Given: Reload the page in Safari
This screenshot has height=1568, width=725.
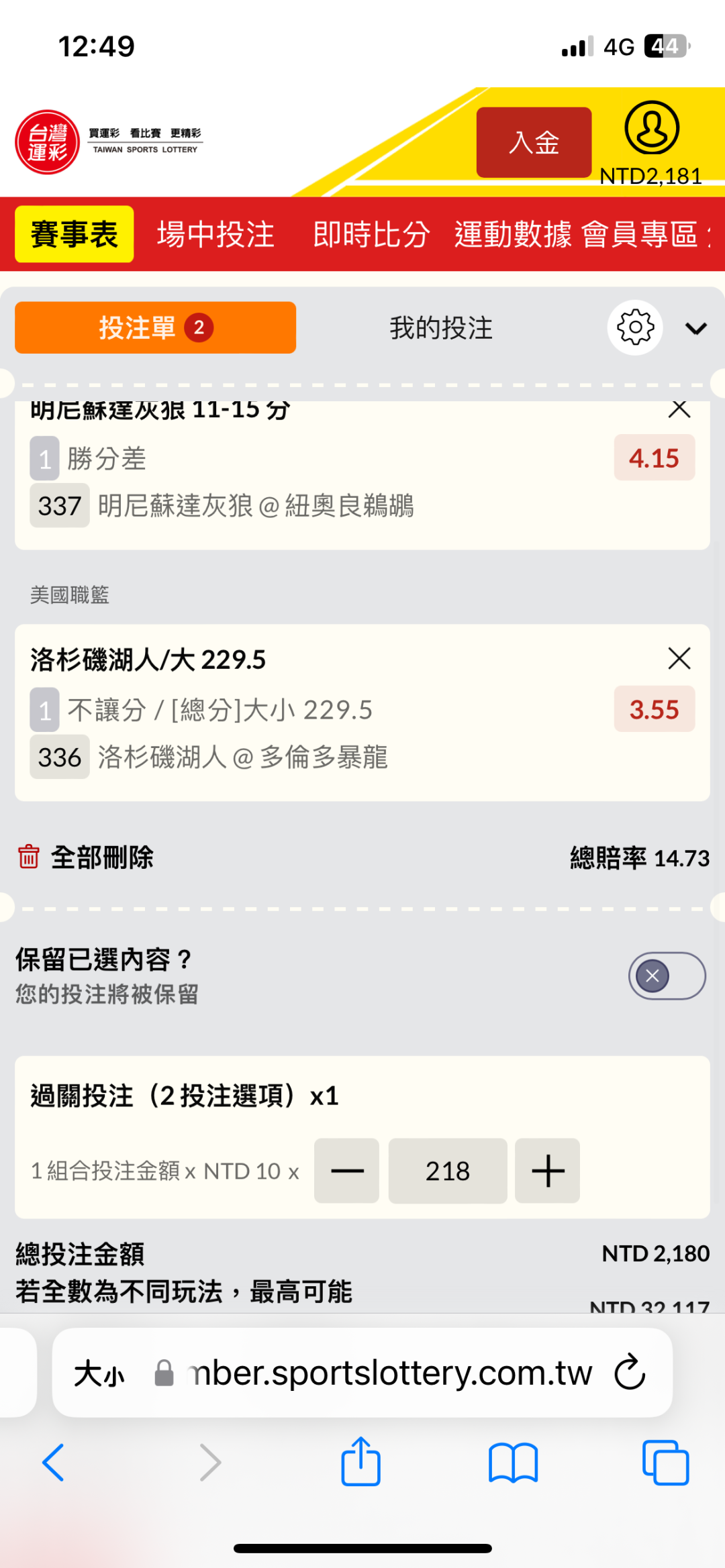Looking at the screenshot, I should click(630, 1373).
